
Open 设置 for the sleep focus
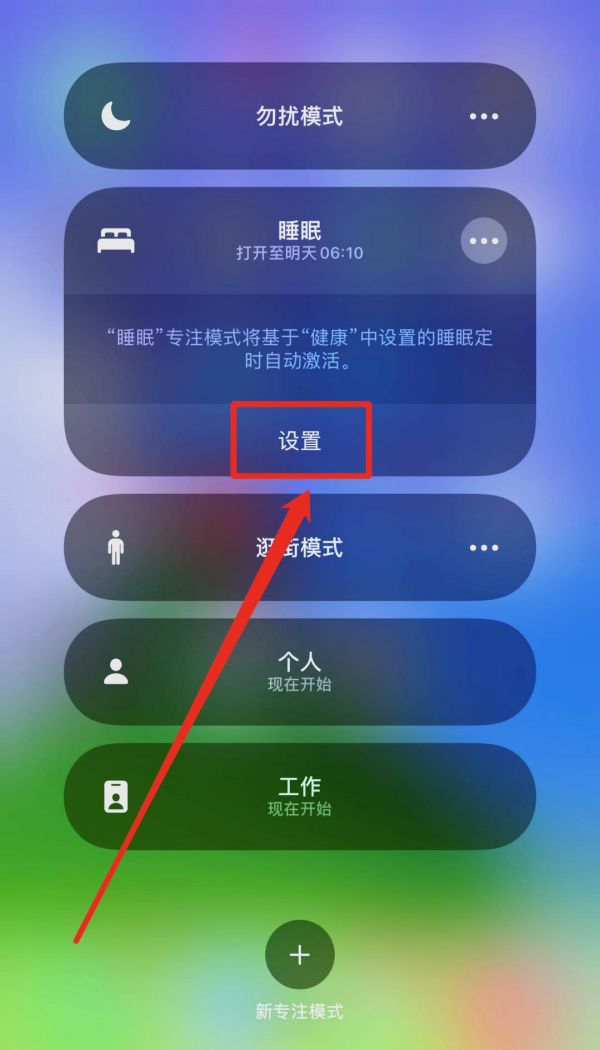(300, 441)
